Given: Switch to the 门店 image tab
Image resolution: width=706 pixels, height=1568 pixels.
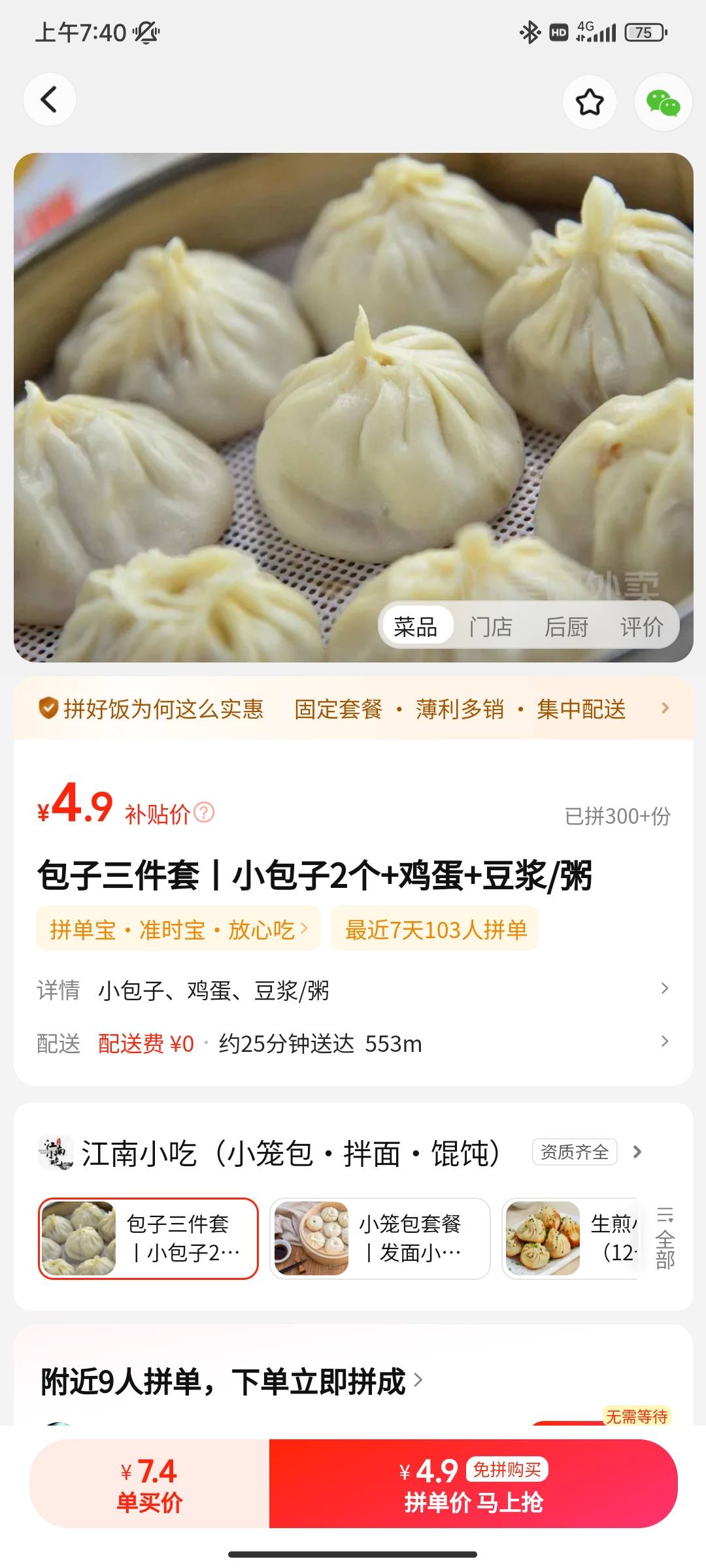Looking at the screenshot, I should point(490,627).
